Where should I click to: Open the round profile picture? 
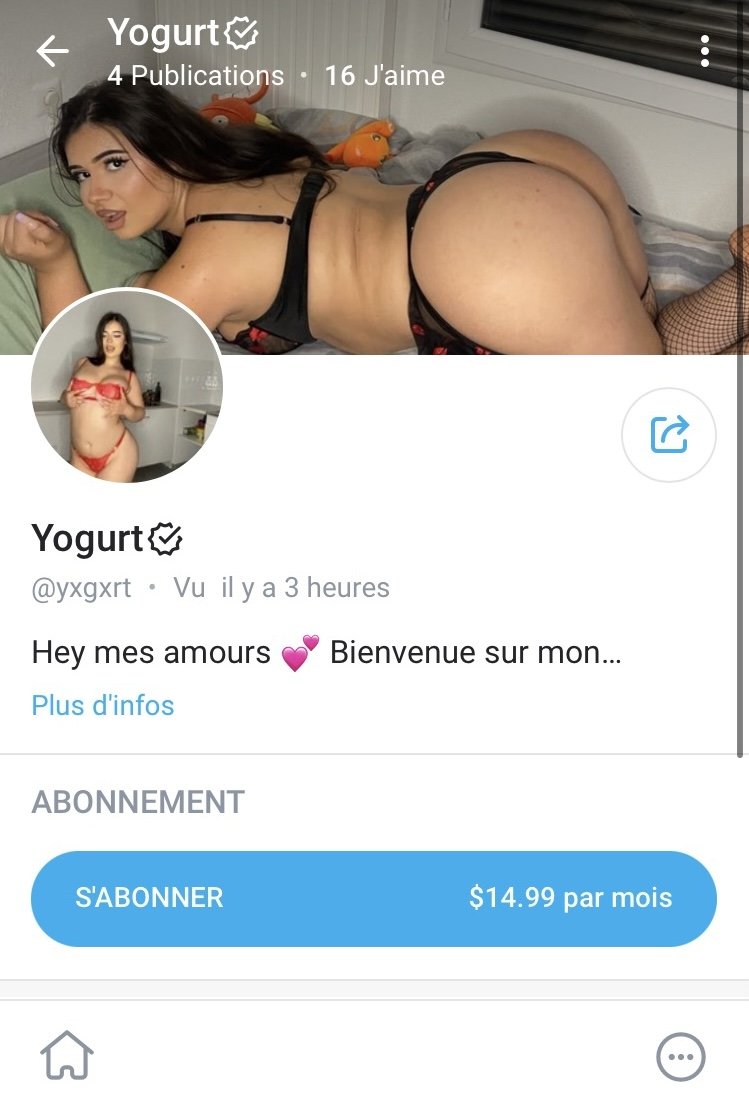(x=127, y=386)
